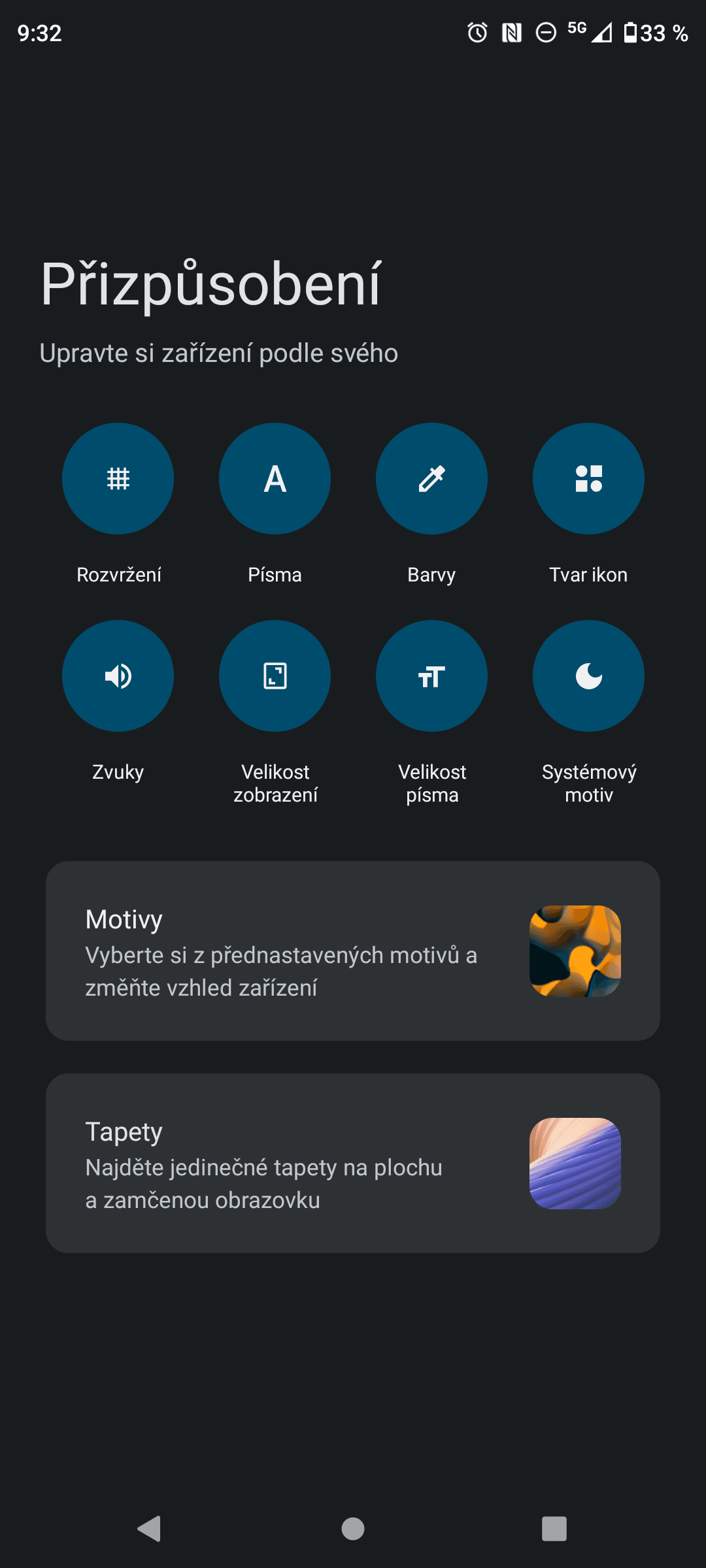The height and width of the screenshot is (1568, 706).
Task: Open the Motivy themes card
Action: tap(353, 951)
